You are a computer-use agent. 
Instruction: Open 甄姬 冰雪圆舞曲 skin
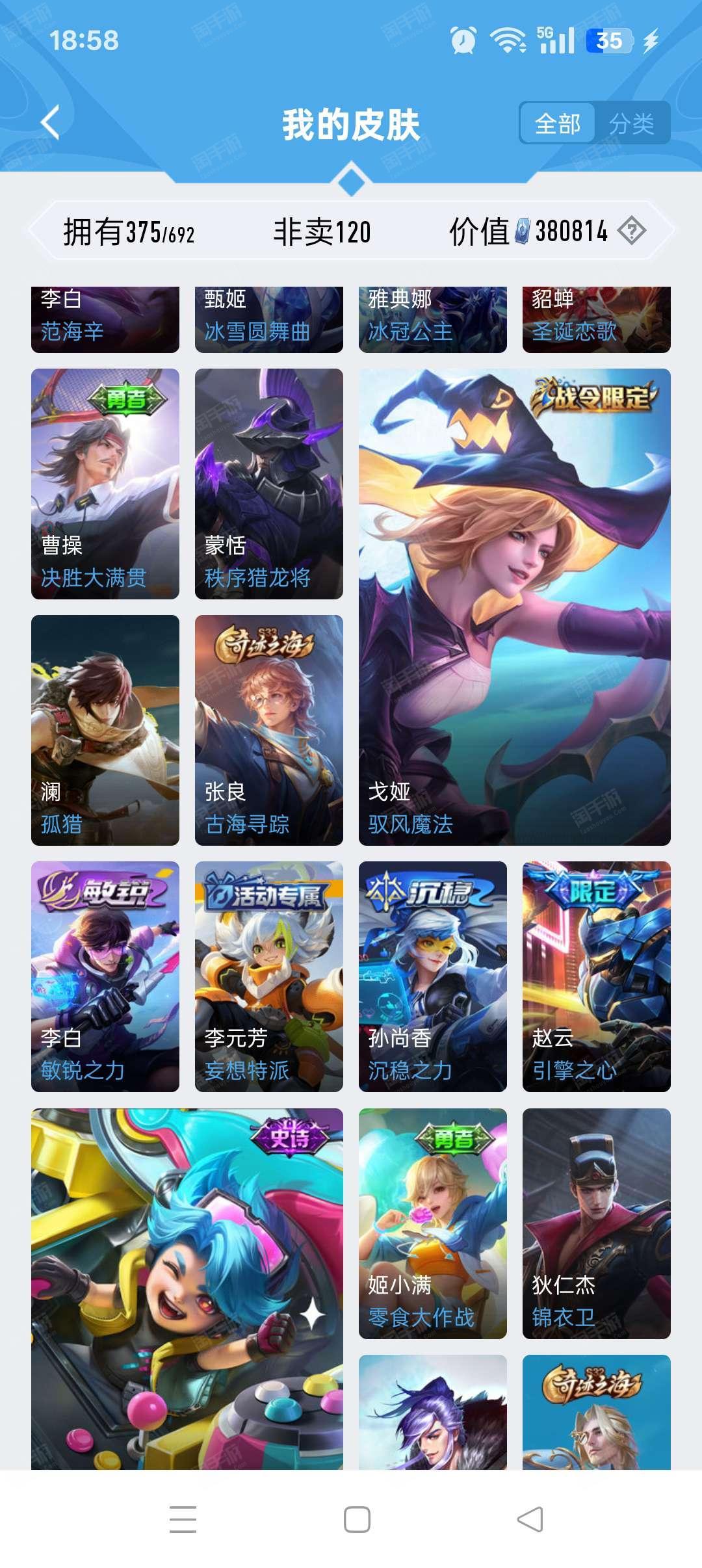(x=269, y=320)
